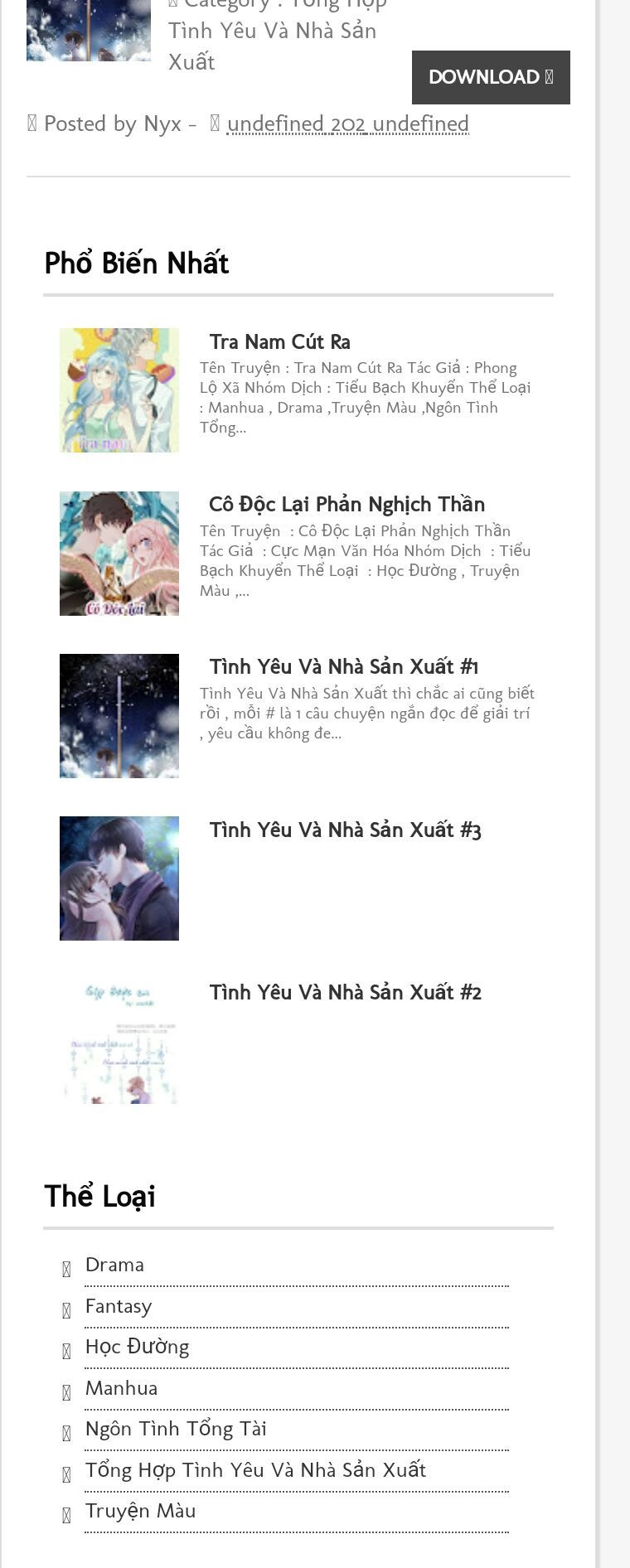630x1568 pixels.
Task: Select the Drama category
Action: [115, 1265]
